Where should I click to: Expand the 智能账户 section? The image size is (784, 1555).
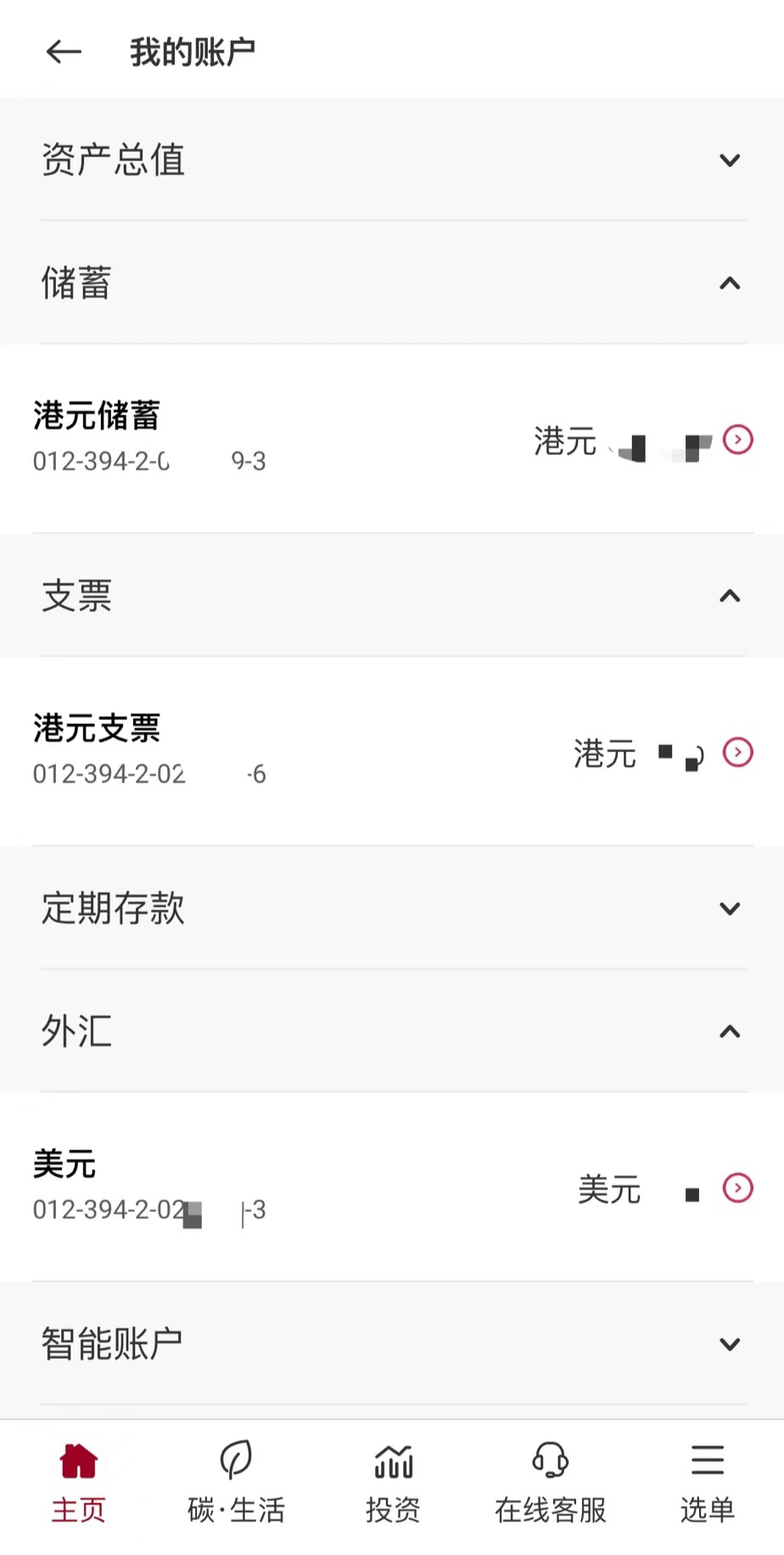pos(728,1344)
